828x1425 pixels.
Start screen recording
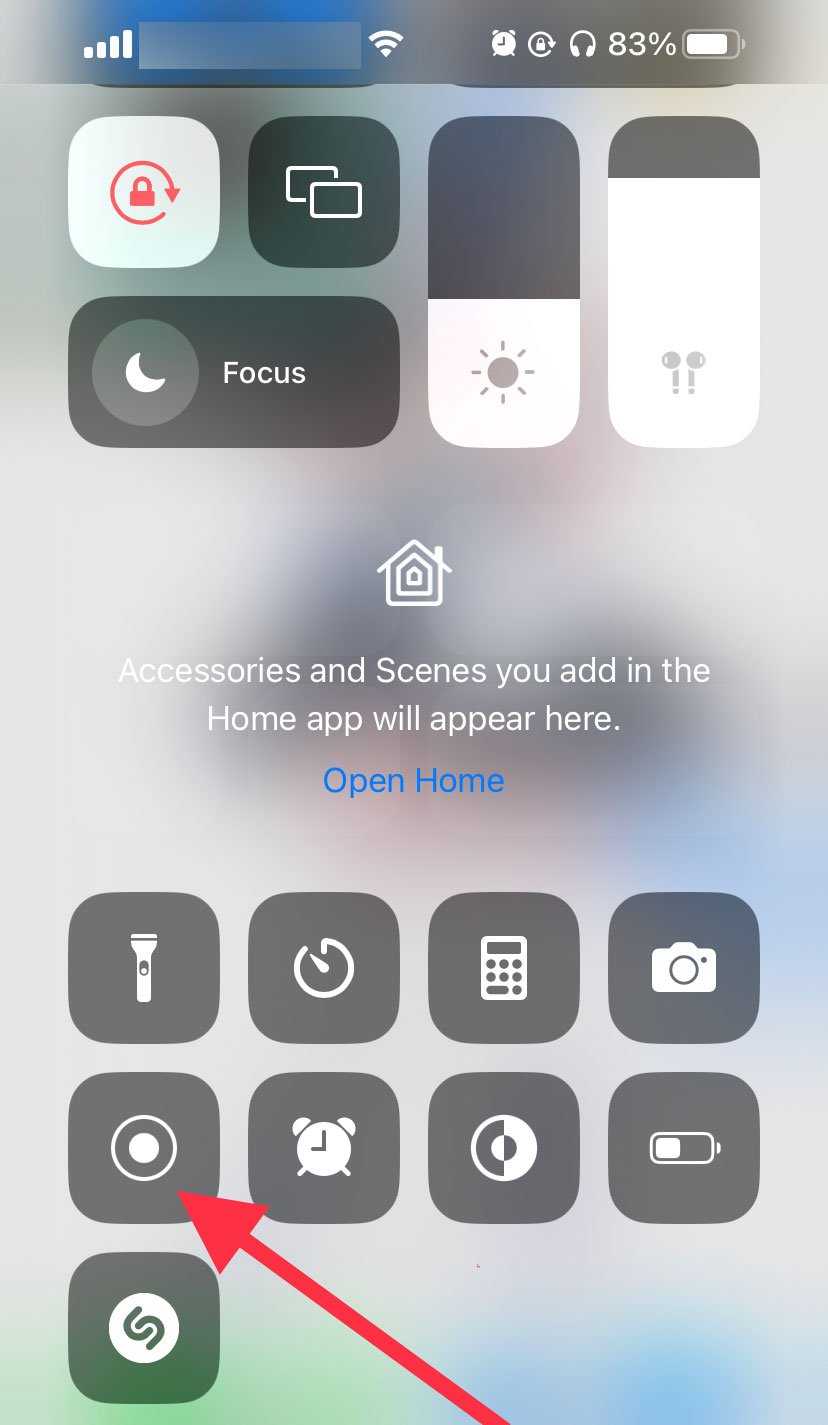143,1147
